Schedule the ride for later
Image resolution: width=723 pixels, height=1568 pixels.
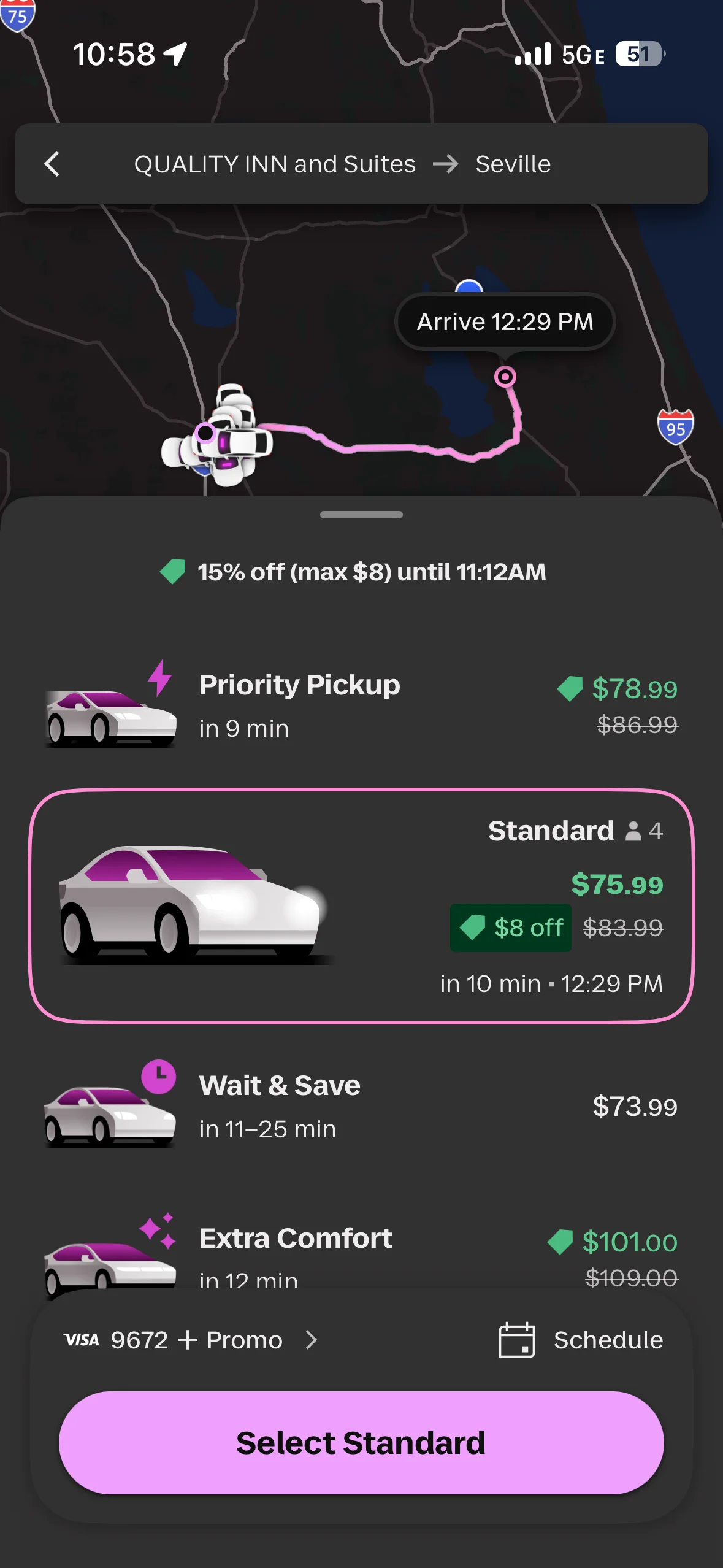pos(580,1340)
